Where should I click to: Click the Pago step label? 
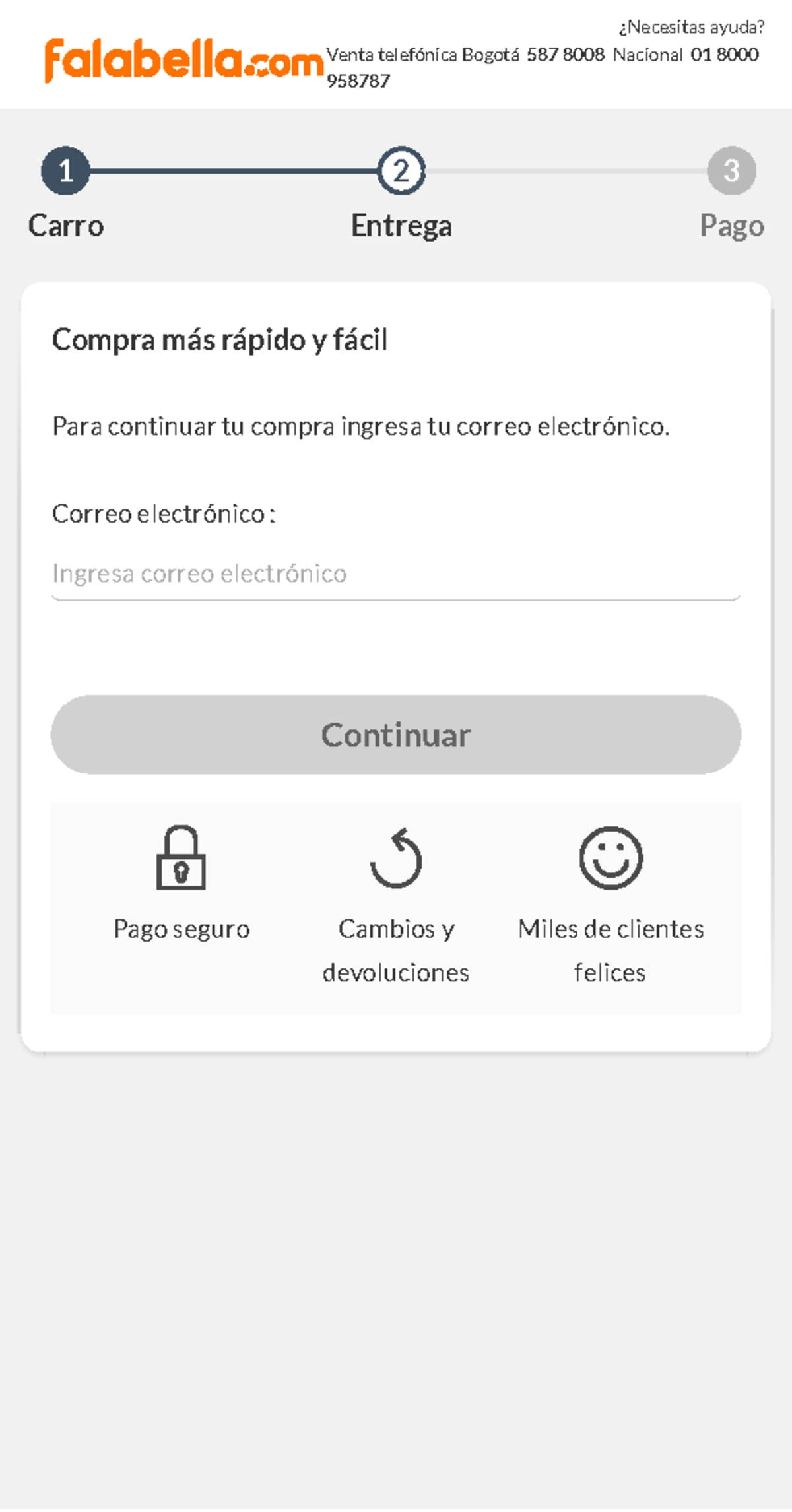click(x=732, y=226)
